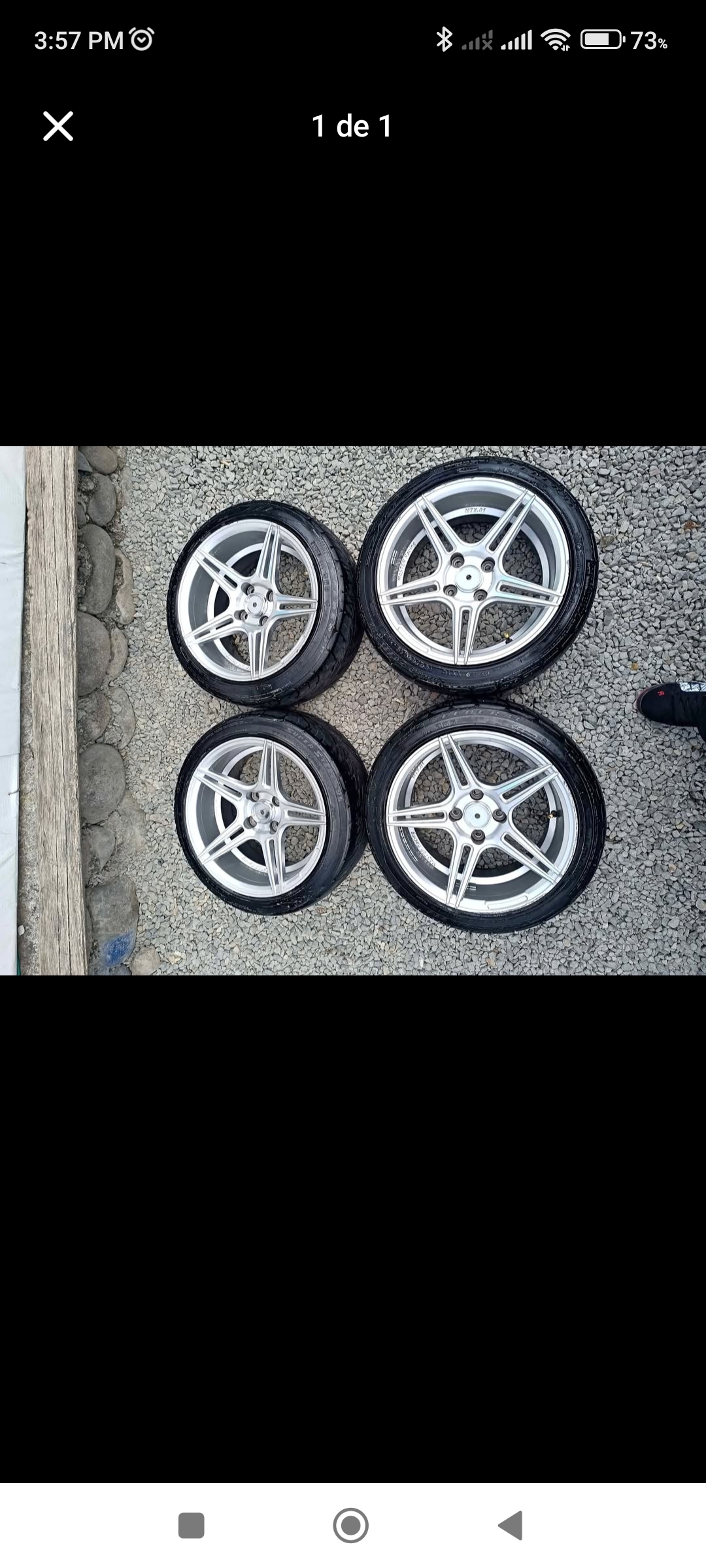Viewport: 706px width, 1568px height.
Task: Go back using the system back button
Action: click(511, 1526)
